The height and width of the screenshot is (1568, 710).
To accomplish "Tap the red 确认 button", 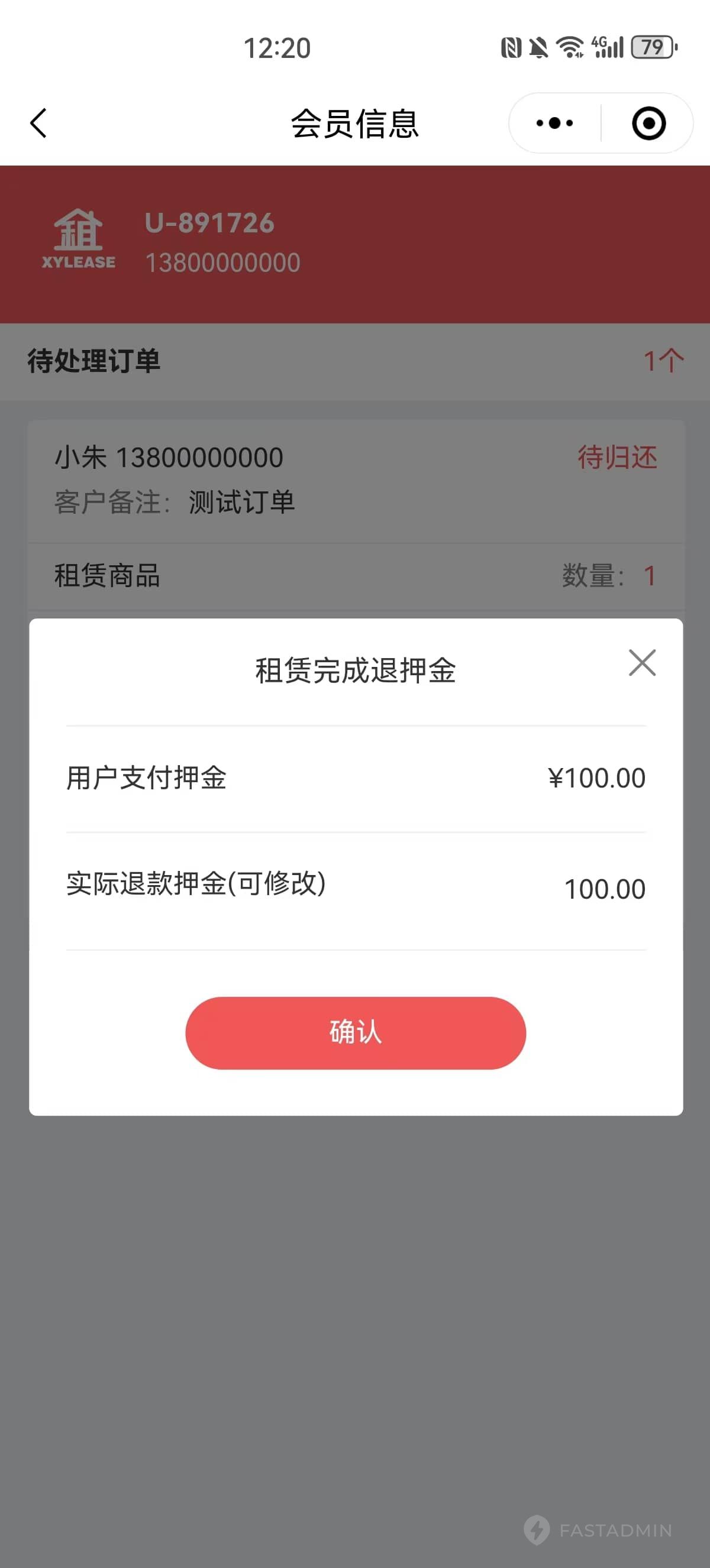I will (356, 1032).
